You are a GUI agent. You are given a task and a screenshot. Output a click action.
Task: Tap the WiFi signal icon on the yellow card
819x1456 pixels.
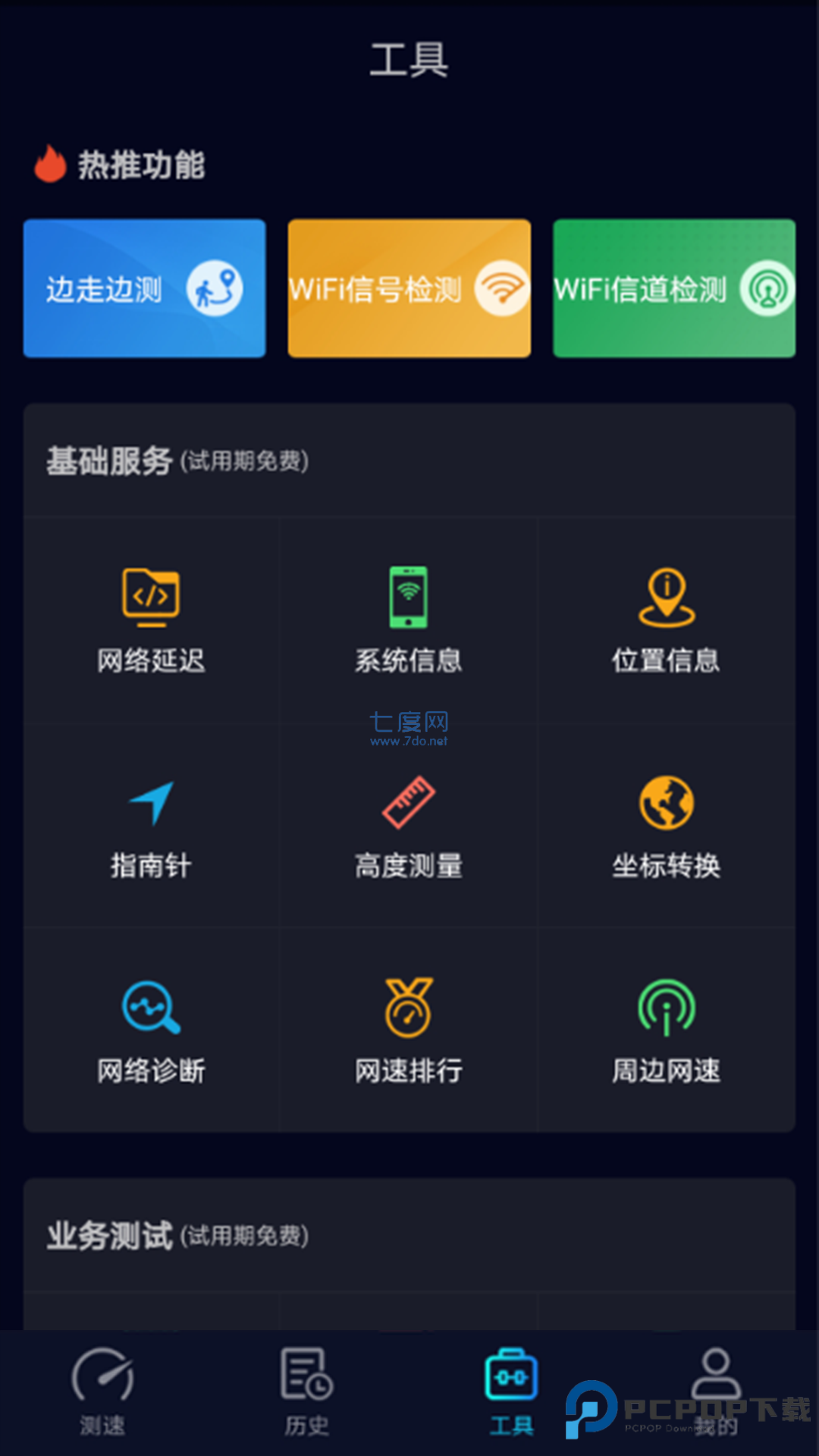click(501, 289)
